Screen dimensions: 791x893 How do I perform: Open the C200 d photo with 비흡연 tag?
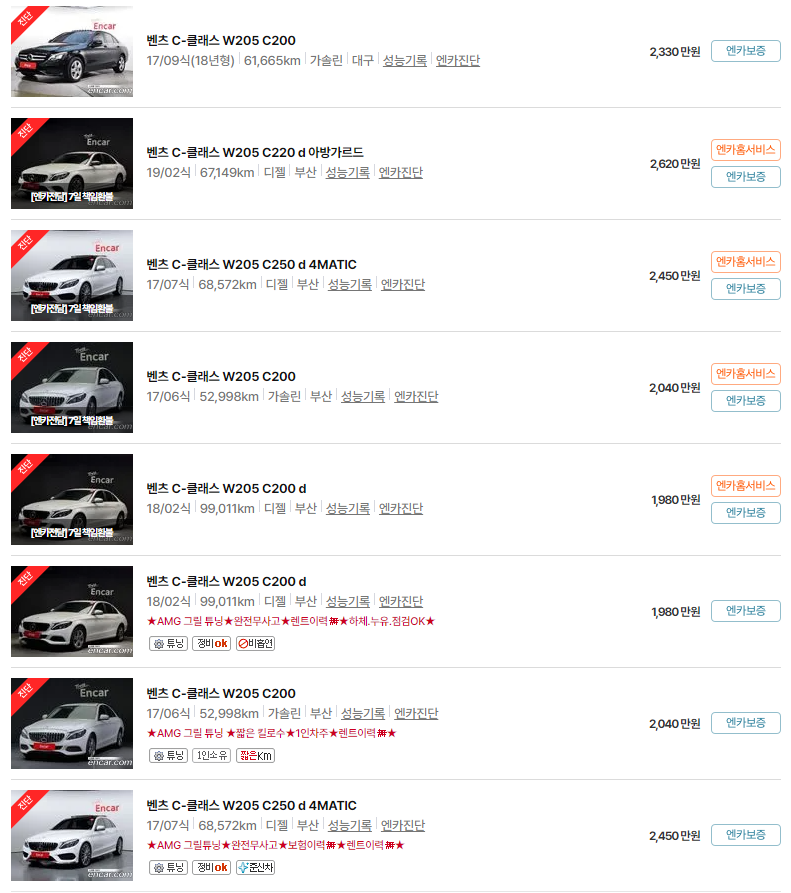(x=72, y=612)
